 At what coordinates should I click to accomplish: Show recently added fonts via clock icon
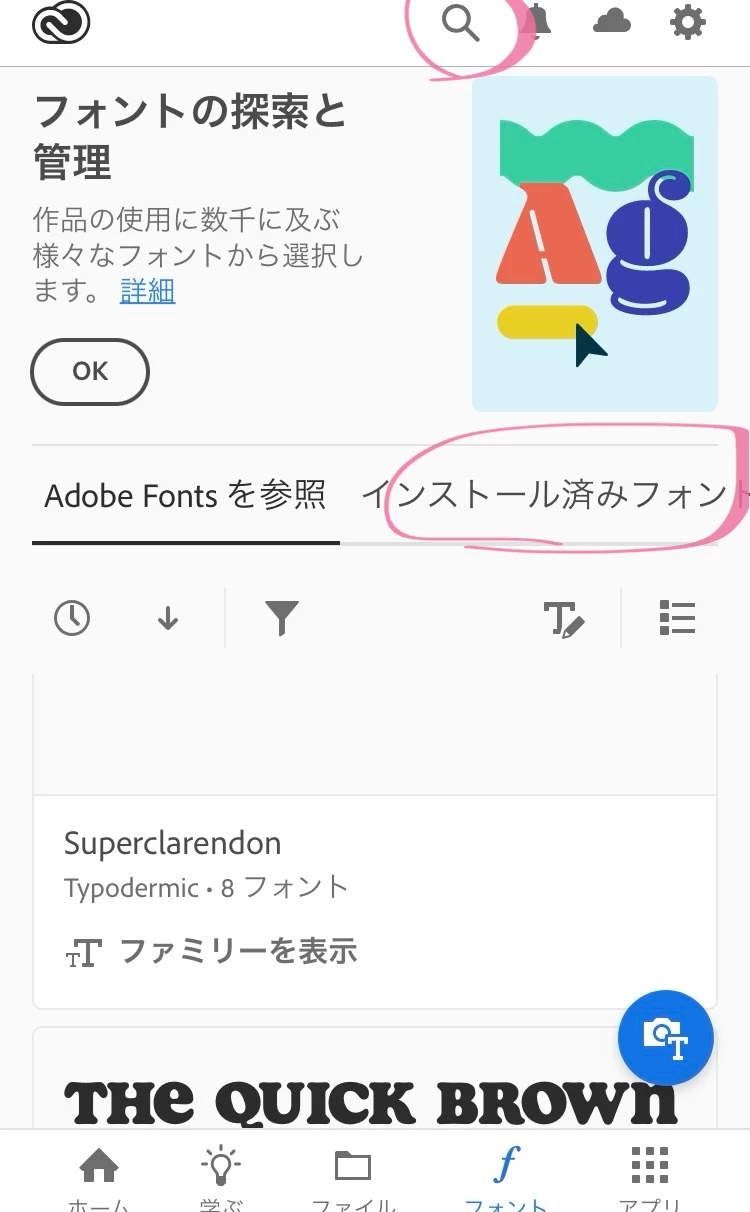[72, 619]
